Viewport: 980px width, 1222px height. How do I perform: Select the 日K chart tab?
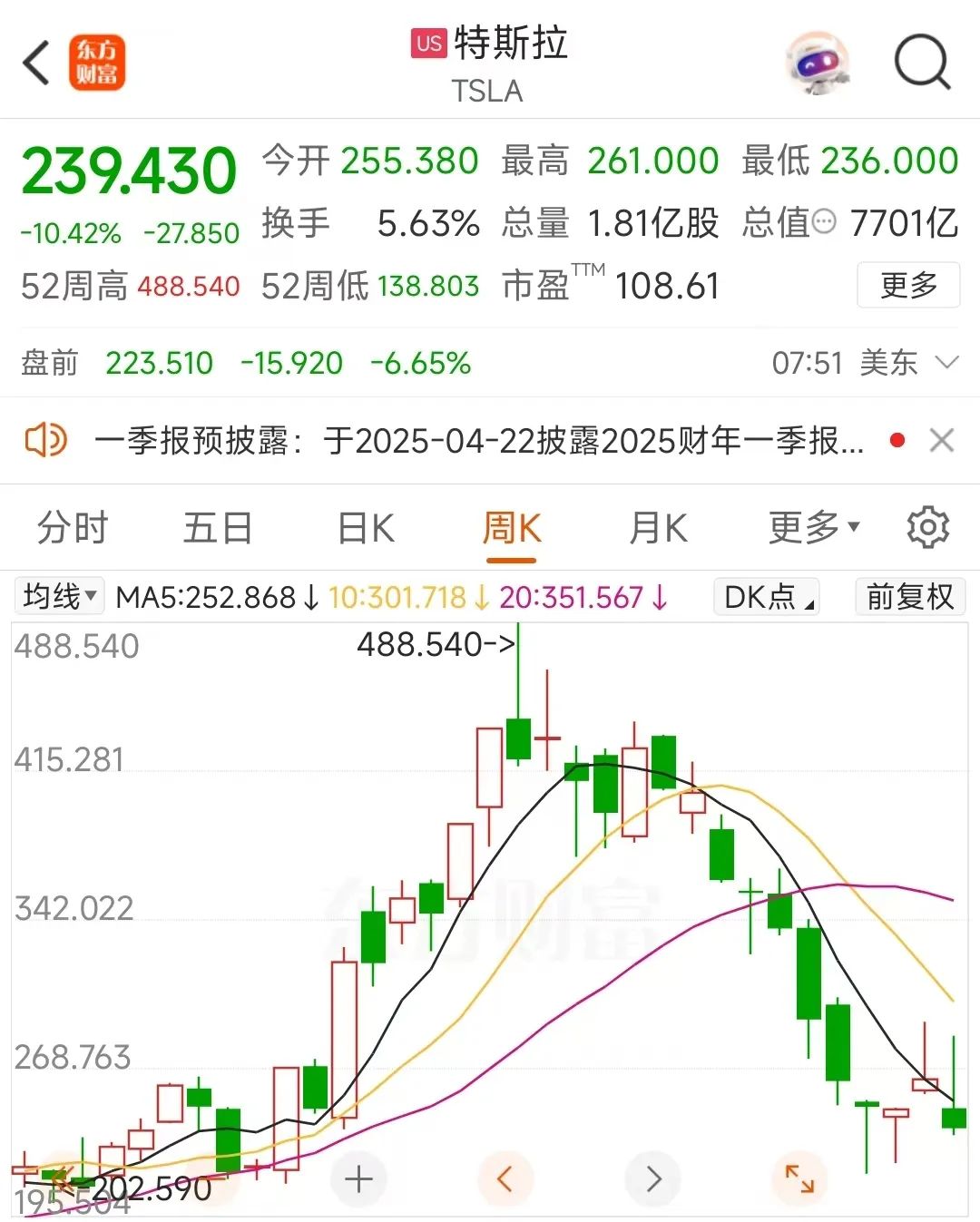click(x=366, y=528)
